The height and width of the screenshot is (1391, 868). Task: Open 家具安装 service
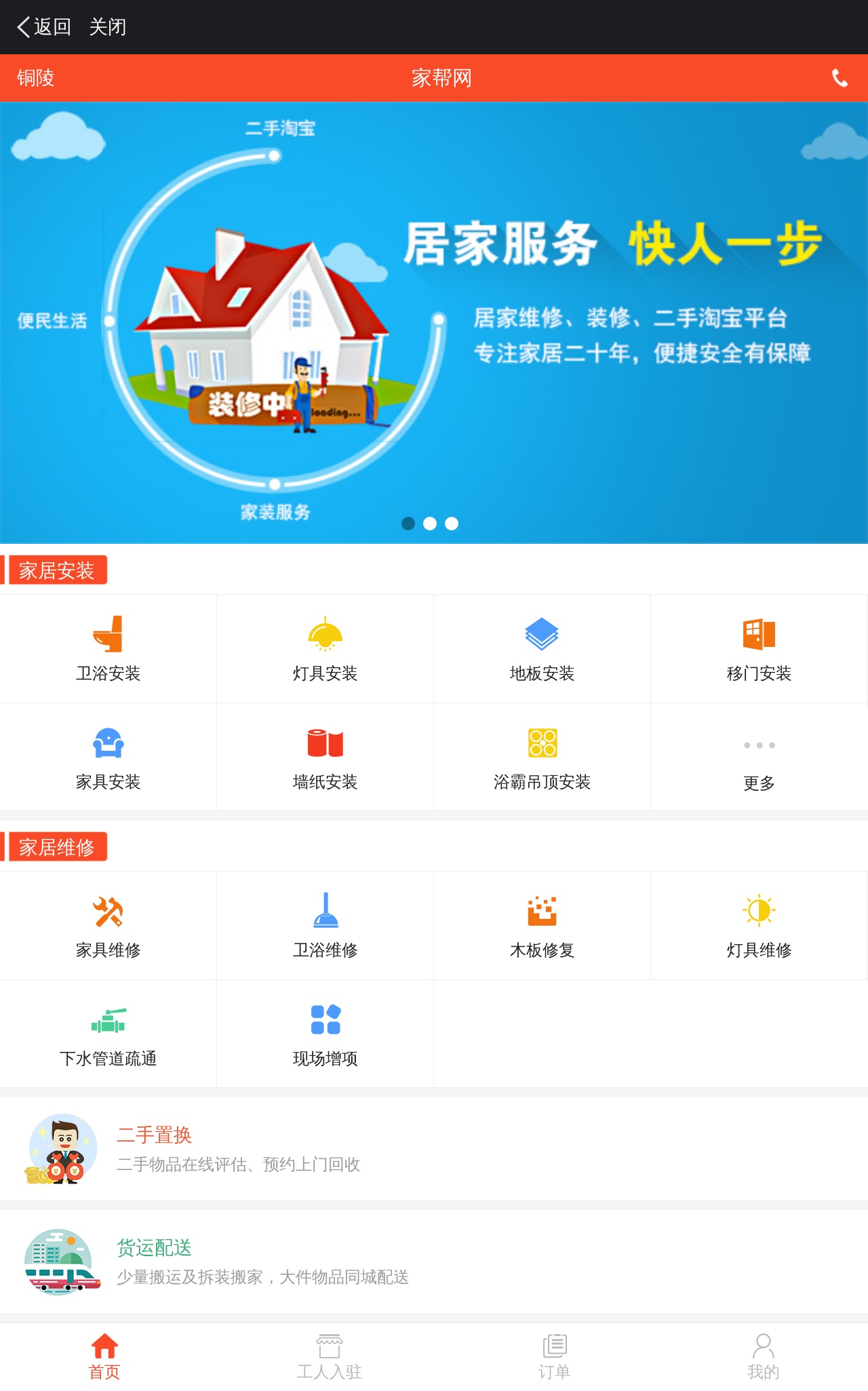[x=108, y=757]
